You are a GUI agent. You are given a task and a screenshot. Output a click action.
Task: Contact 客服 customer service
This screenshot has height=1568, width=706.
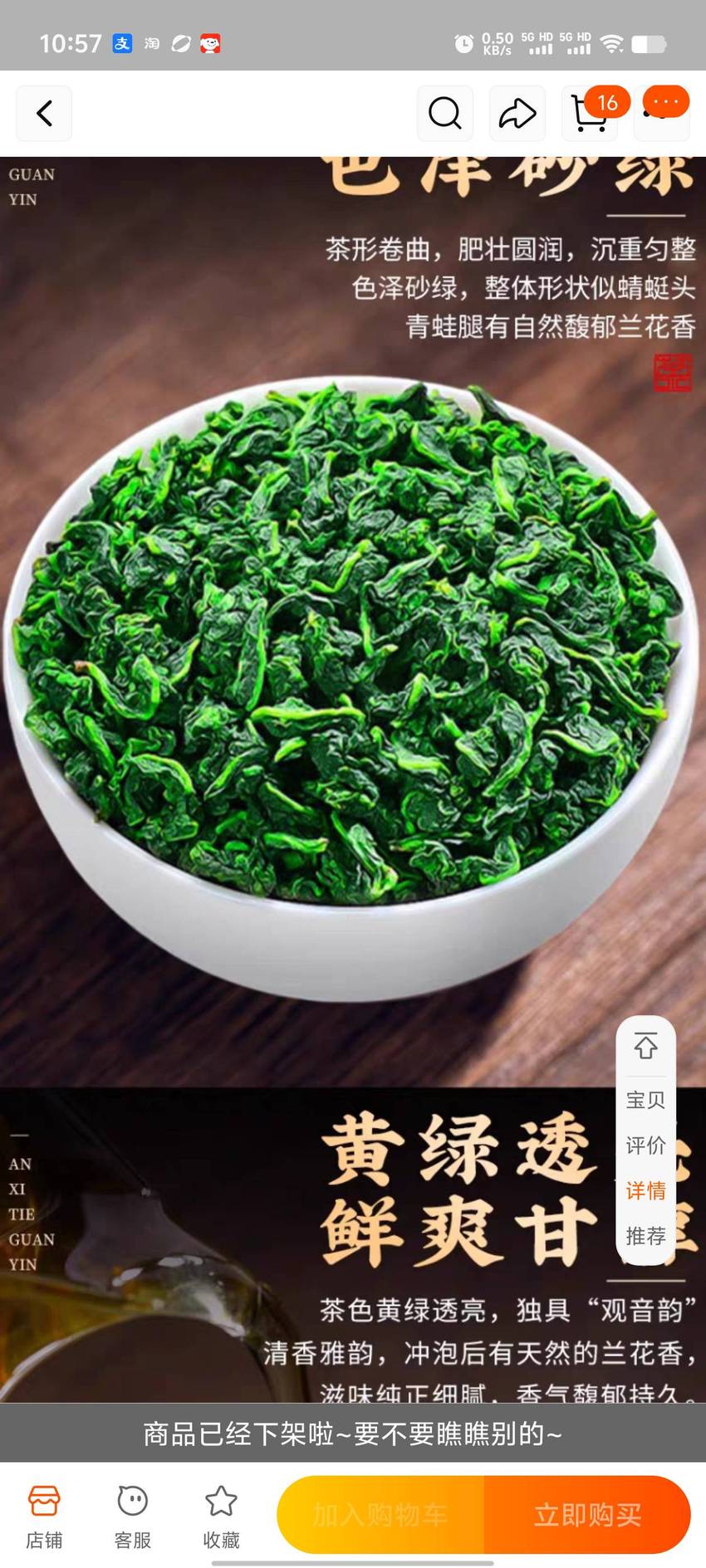tap(133, 1517)
